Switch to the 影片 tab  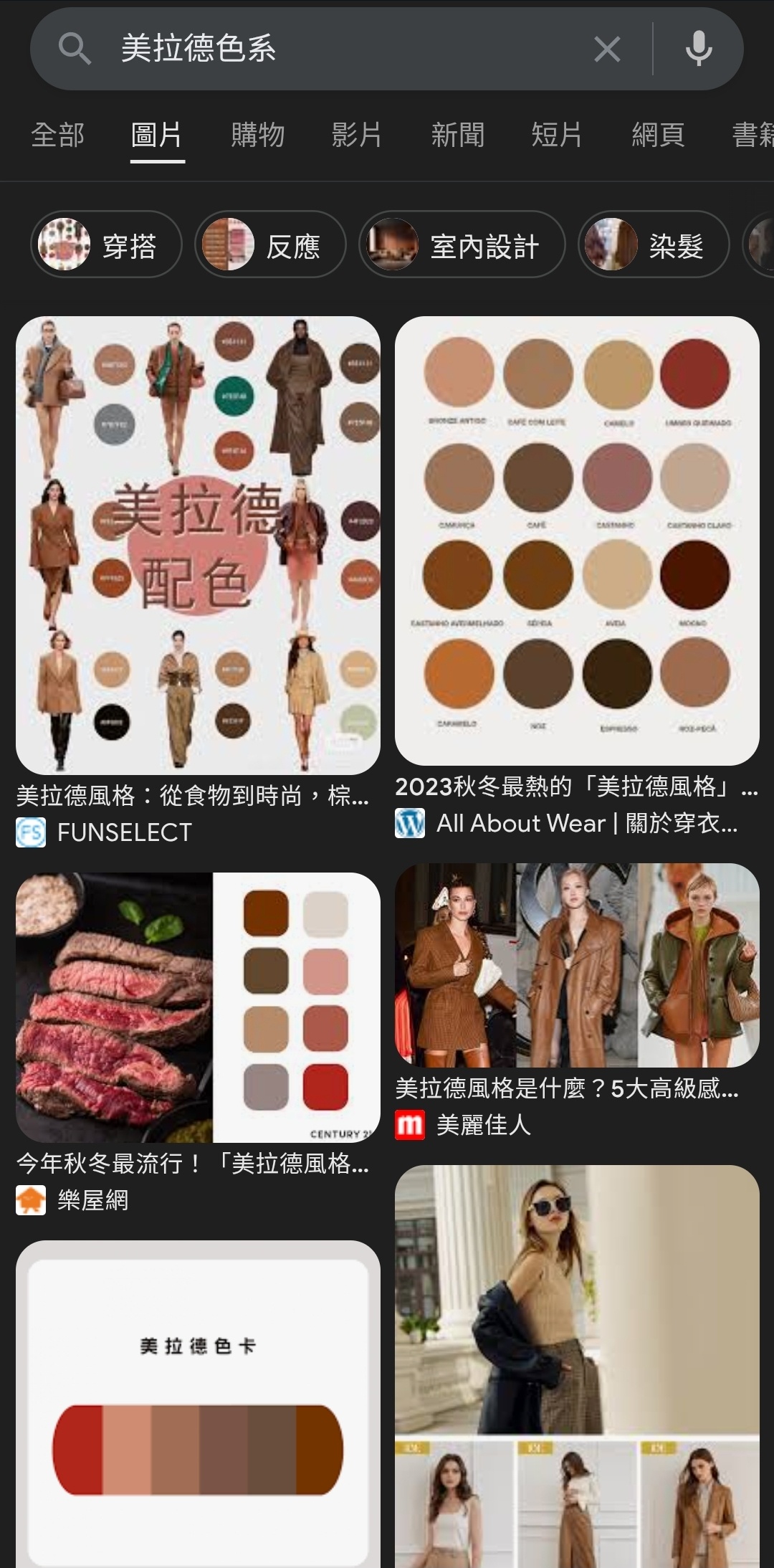[356, 135]
